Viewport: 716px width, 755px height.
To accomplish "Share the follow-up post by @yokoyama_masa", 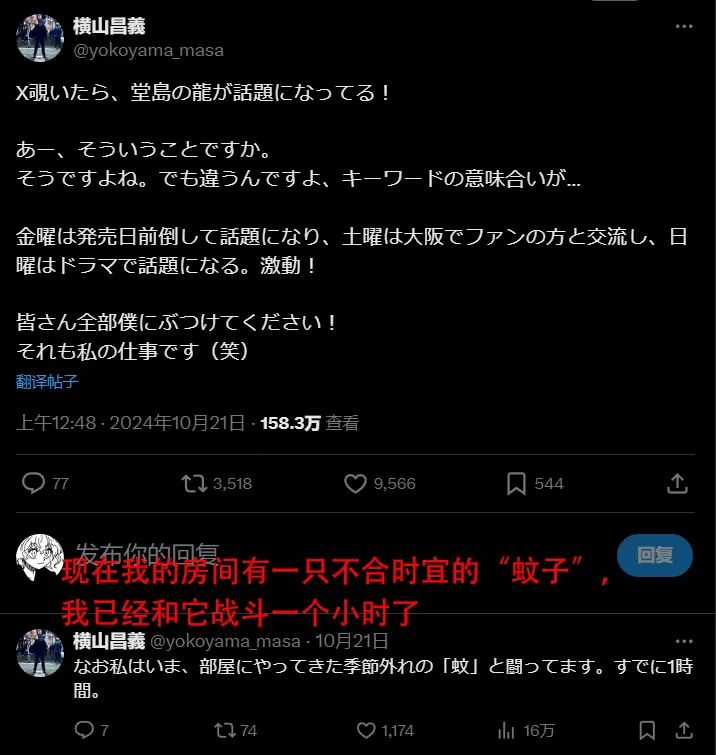I will coord(686,730).
